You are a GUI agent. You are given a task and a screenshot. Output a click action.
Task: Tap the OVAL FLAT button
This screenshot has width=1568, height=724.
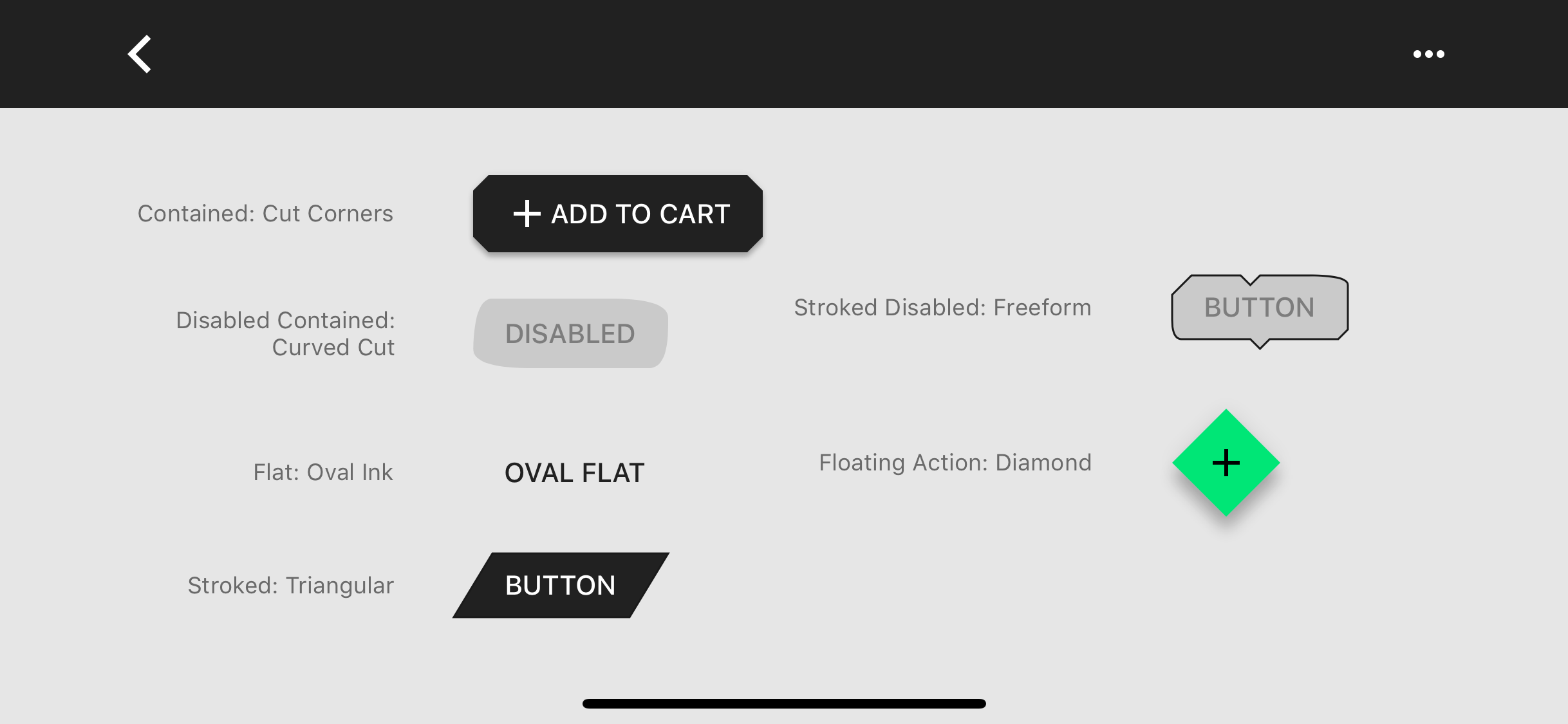(x=574, y=473)
